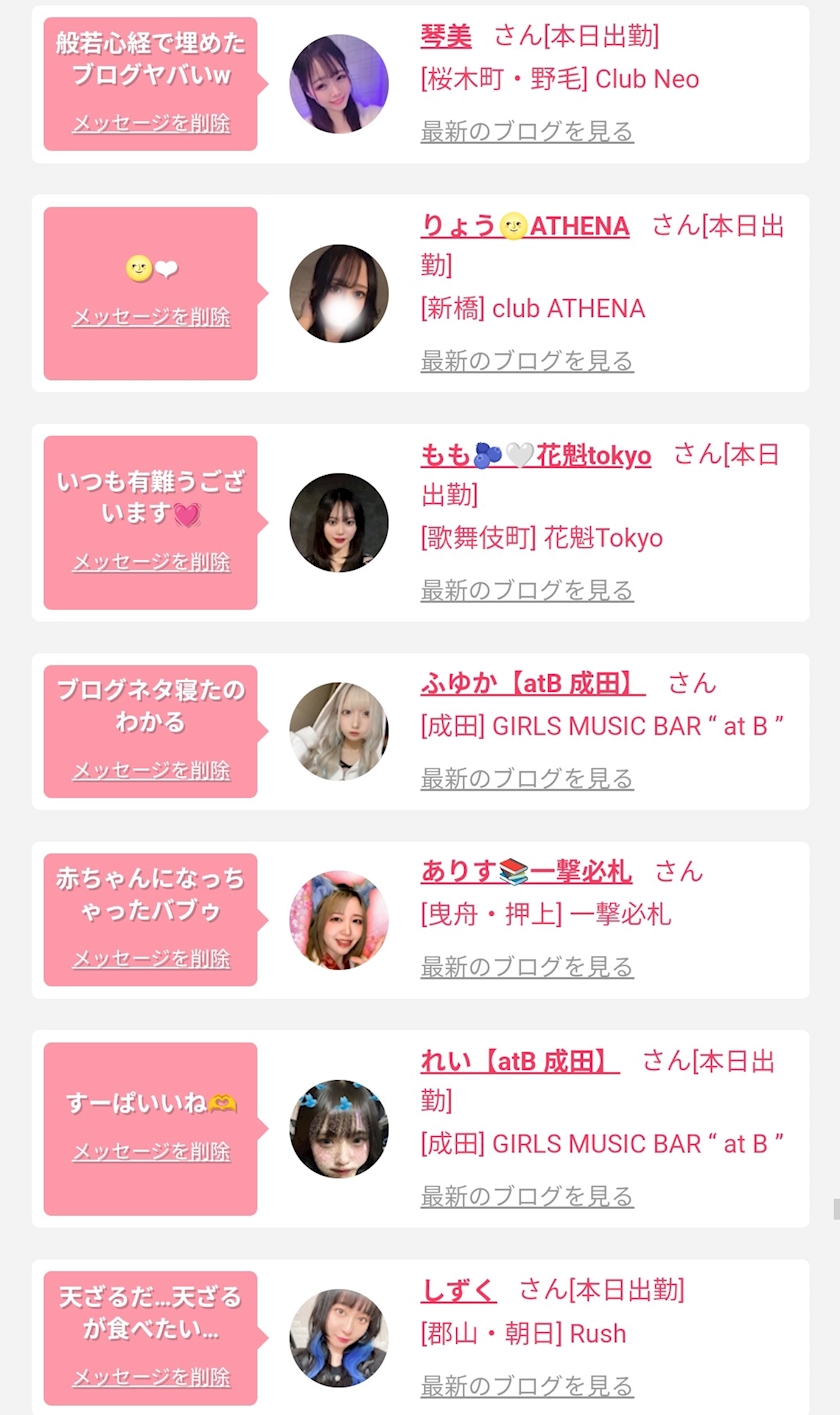
Task: Open れい【atB 成田】 profile link
Action: pos(520,1060)
